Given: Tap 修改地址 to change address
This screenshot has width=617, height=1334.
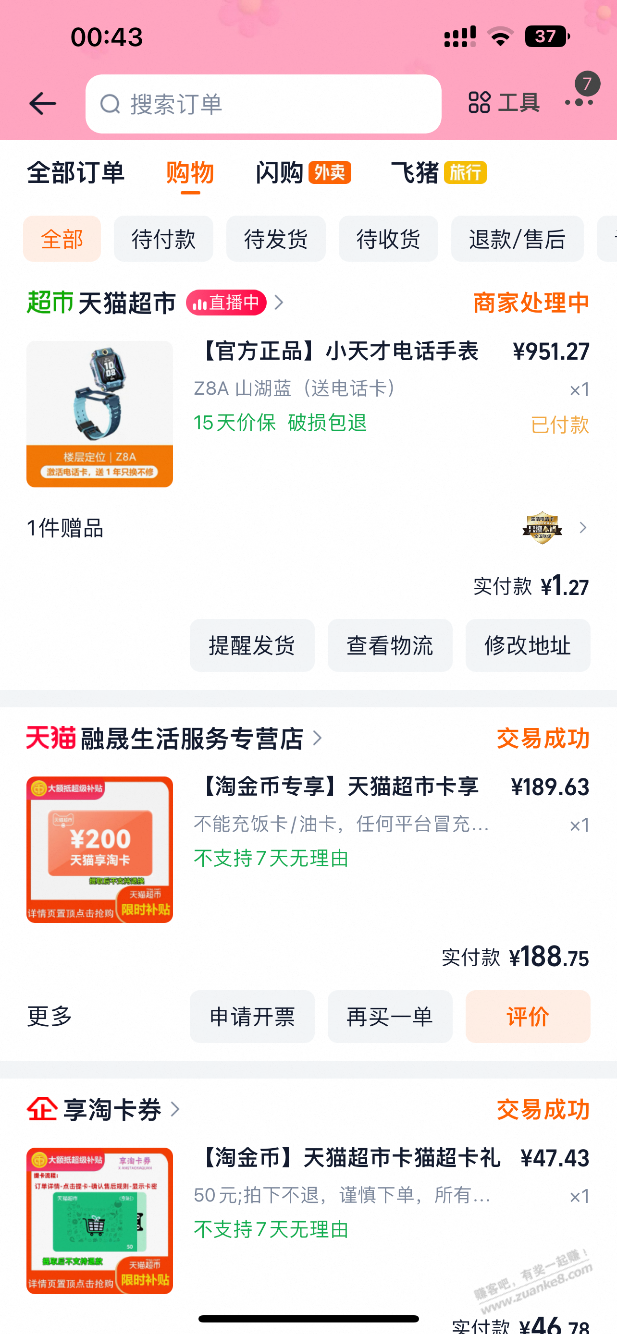Looking at the screenshot, I should [x=527, y=645].
